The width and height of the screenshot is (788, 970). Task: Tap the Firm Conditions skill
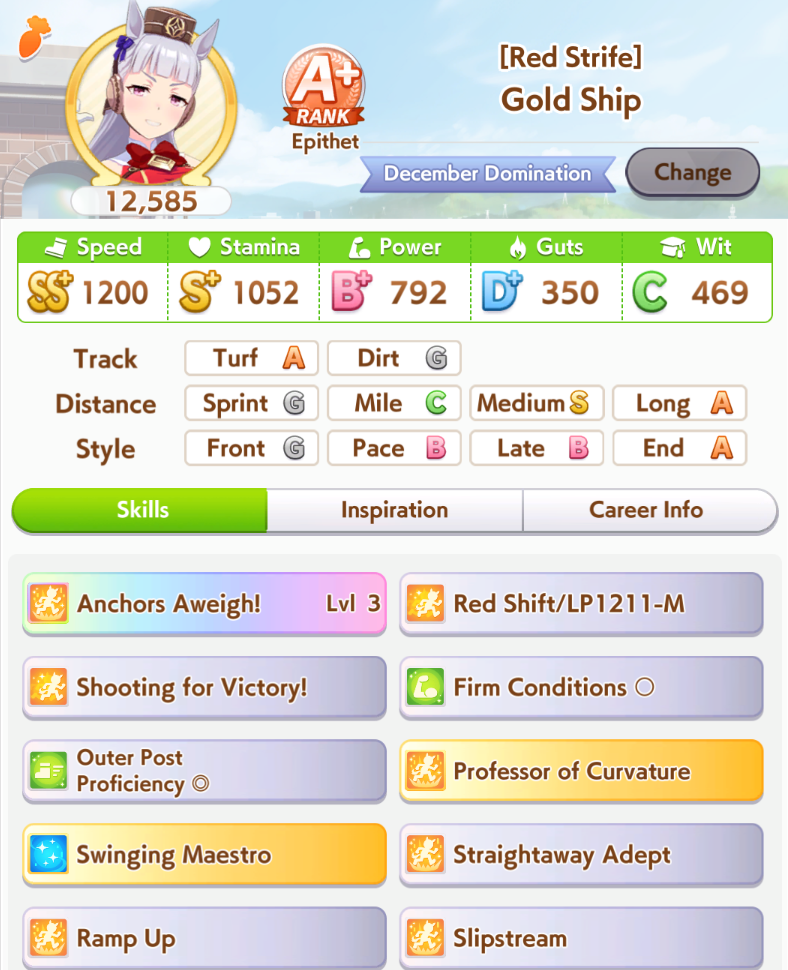[581, 687]
